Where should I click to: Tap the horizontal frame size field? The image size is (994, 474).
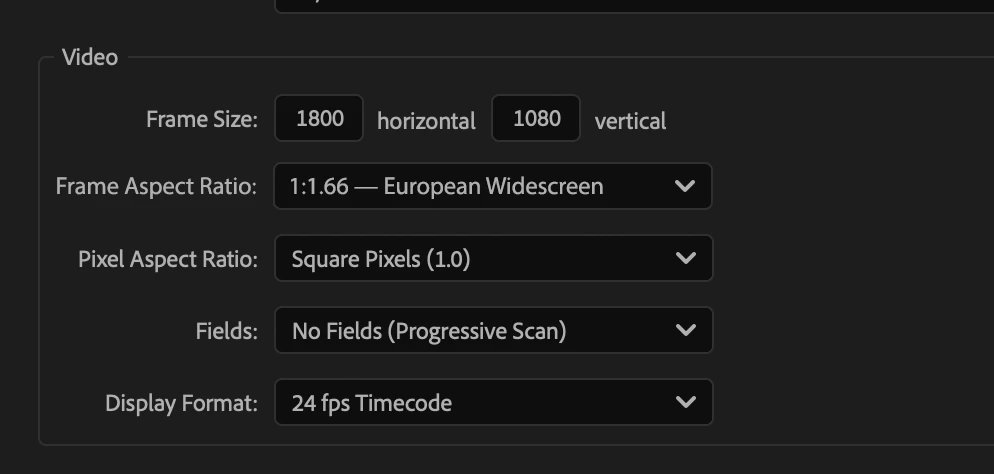[x=320, y=119]
